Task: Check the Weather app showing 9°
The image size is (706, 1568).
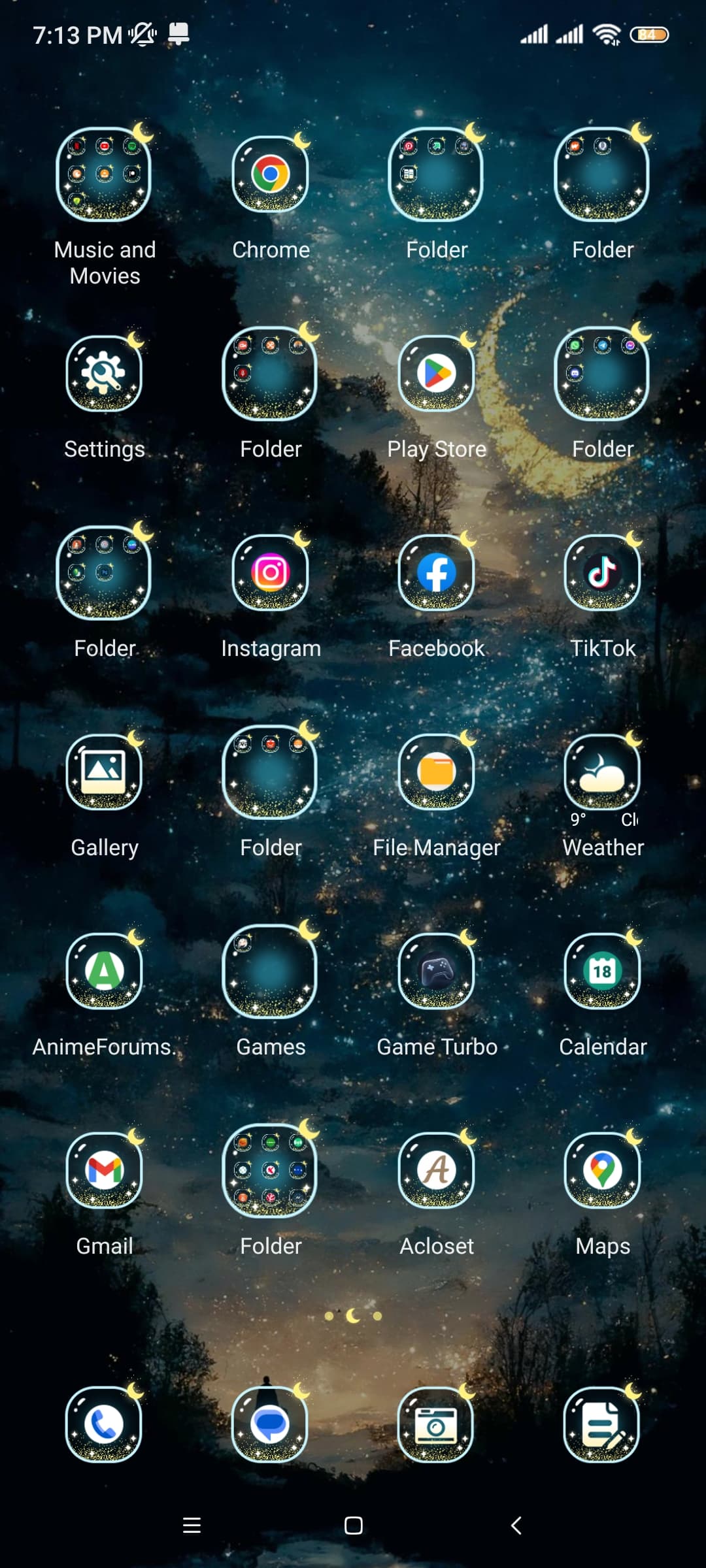Action: [602, 772]
